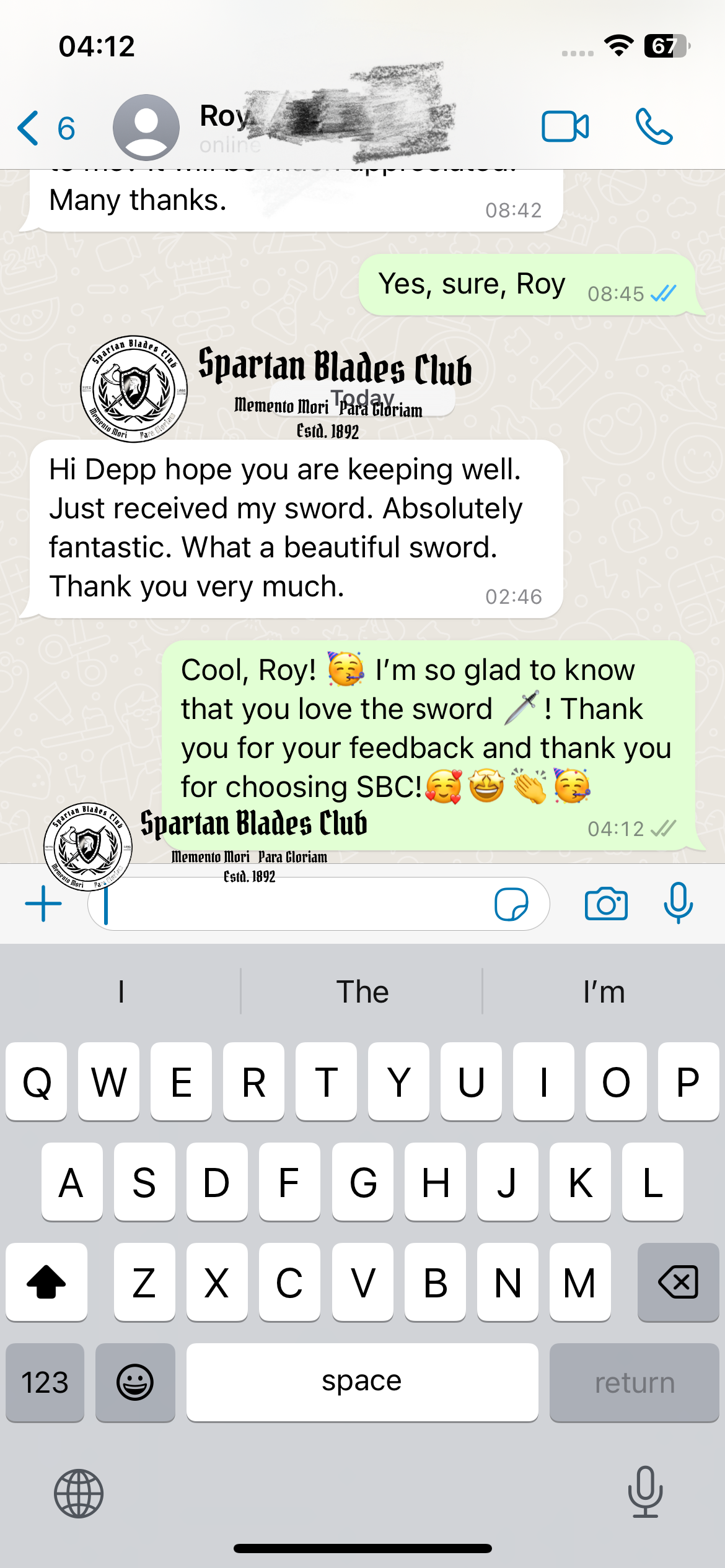Viewport: 725px width, 1568px height.
Task: Tap the backspace key
Action: (x=678, y=1282)
